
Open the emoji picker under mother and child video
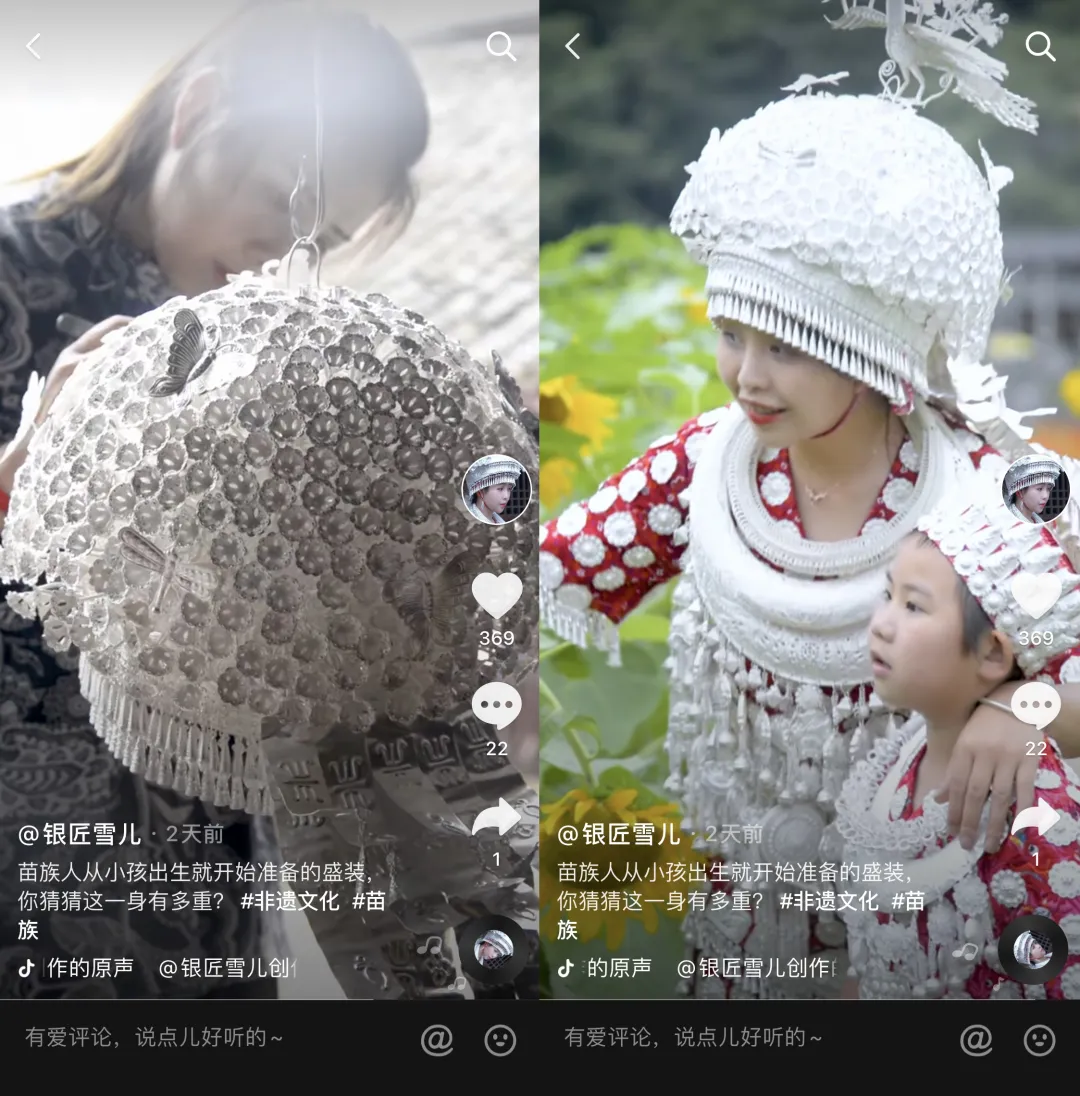point(1039,1040)
